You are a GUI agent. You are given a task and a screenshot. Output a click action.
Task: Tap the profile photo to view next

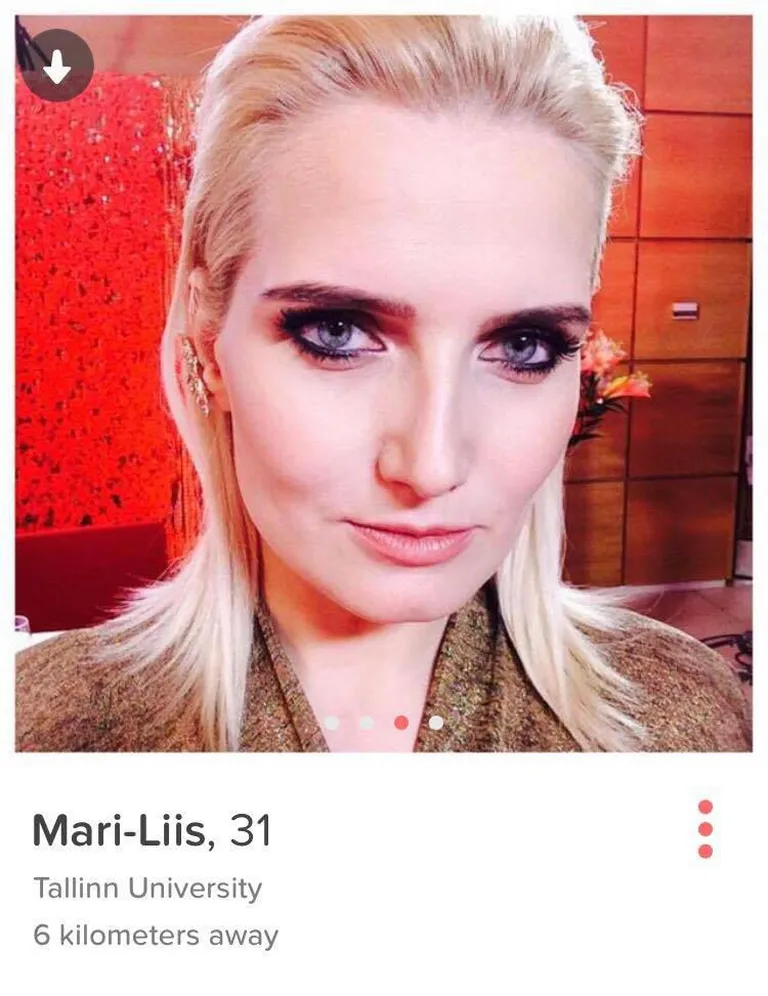(600, 400)
